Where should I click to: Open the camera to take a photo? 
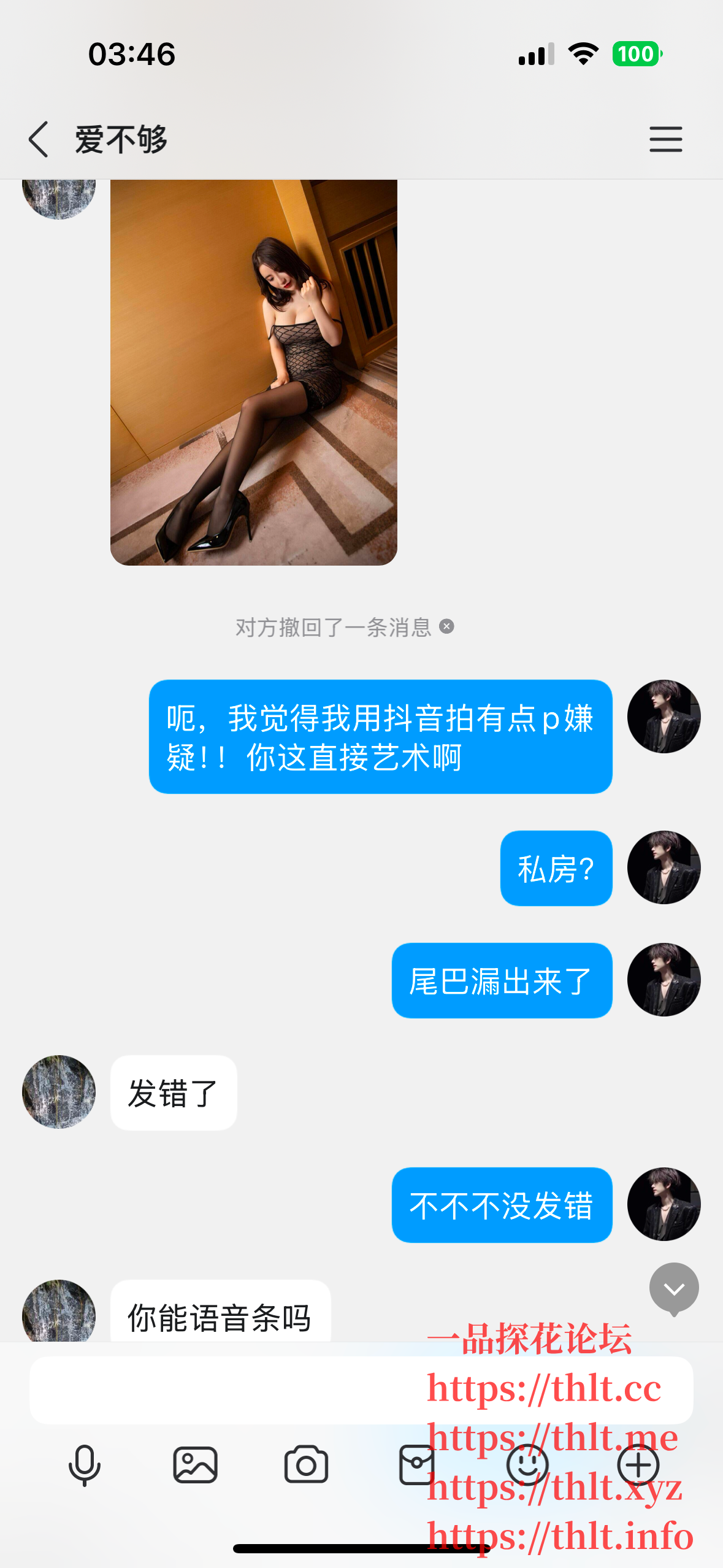coord(306,1465)
